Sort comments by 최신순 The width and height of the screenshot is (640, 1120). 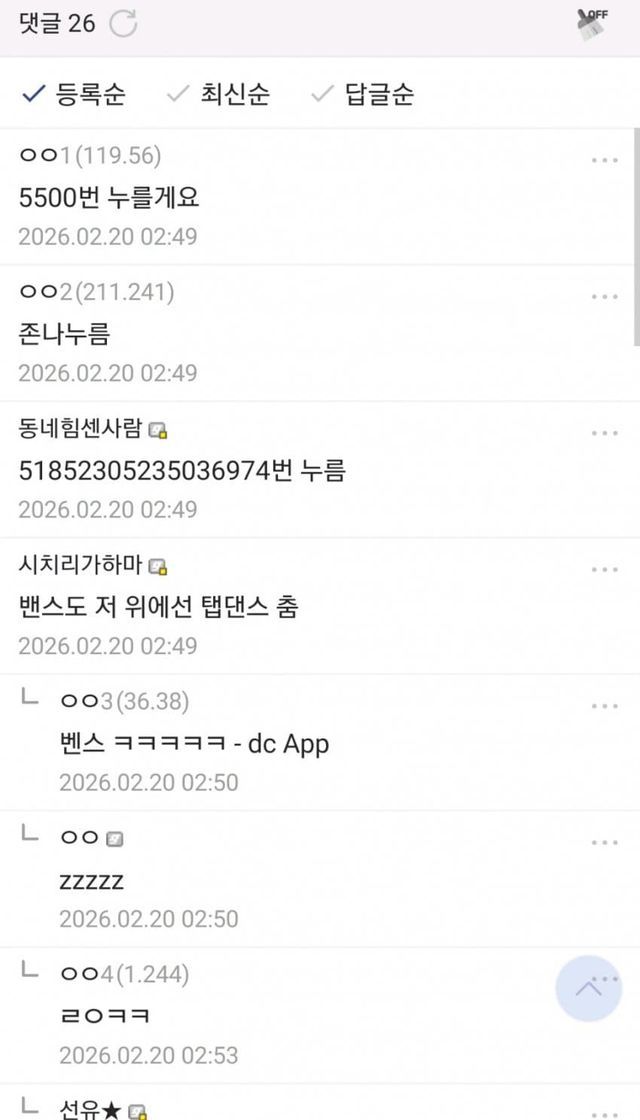218,94
